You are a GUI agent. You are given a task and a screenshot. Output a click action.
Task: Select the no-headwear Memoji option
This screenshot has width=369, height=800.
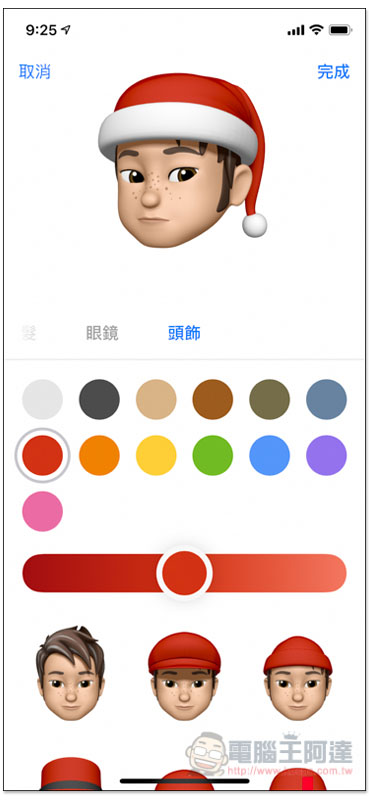click(70, 673)
